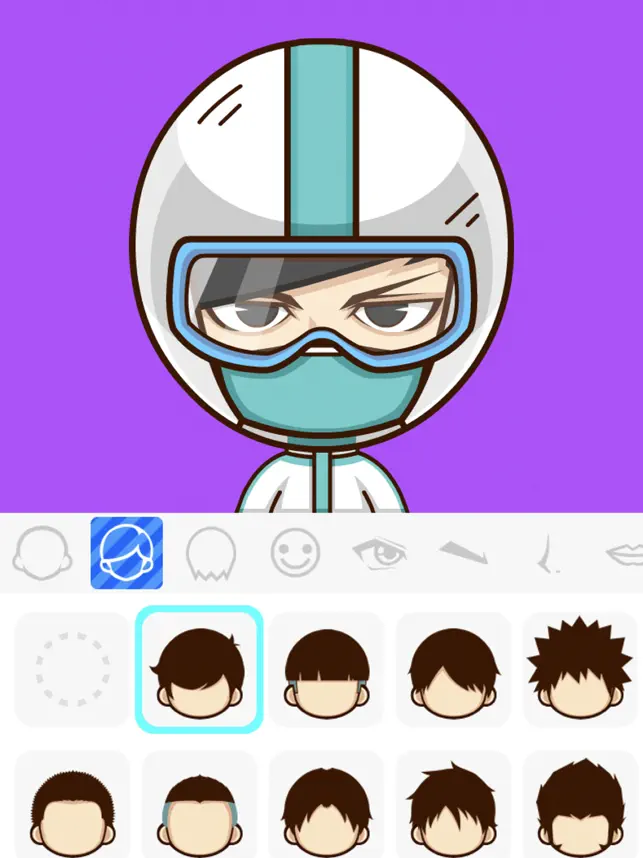Choose the rounded short bangs hairstyle
This screenshot has width=643, height=858.
tap(326, 806)
